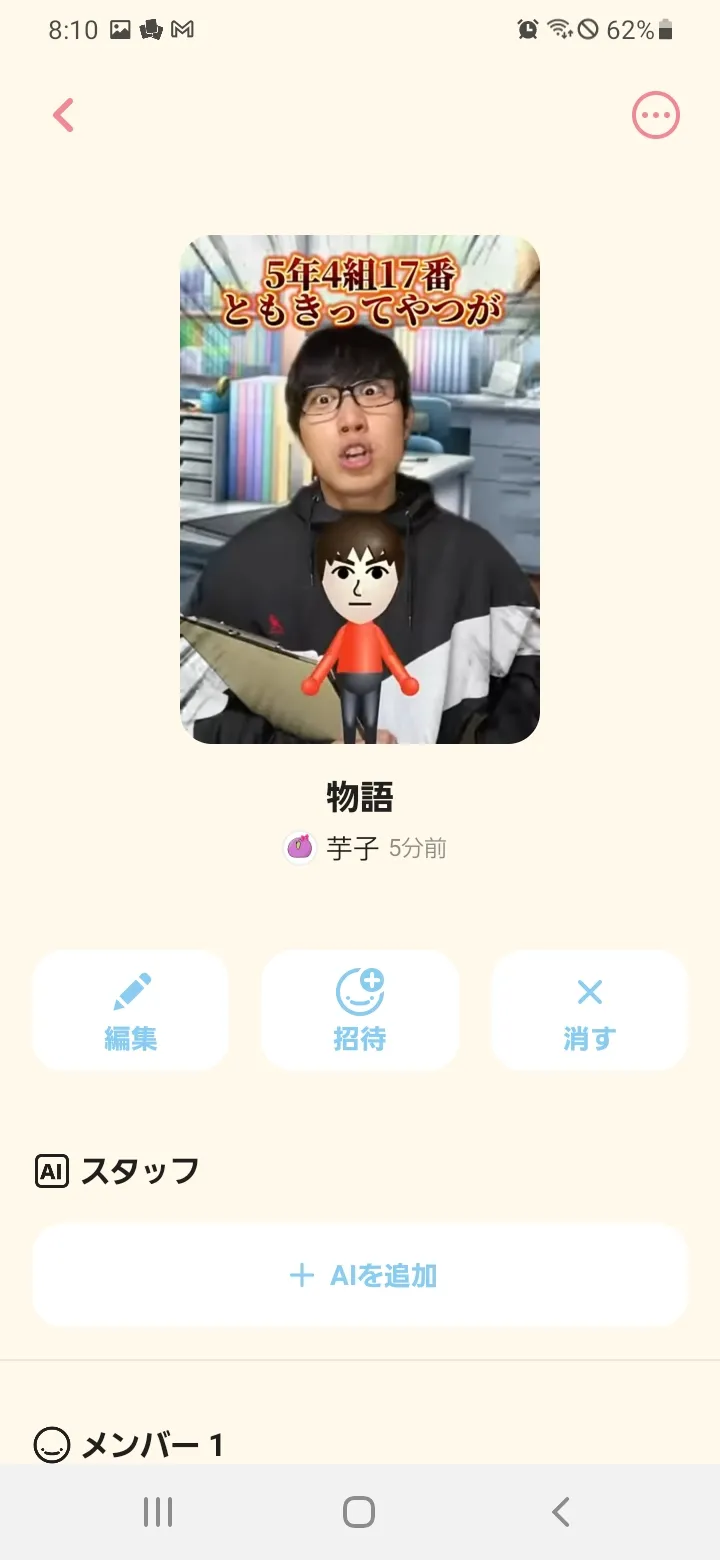Open the system recent apps button
This screenshot has height=1560, width=720.
[x=158, y=1512]
